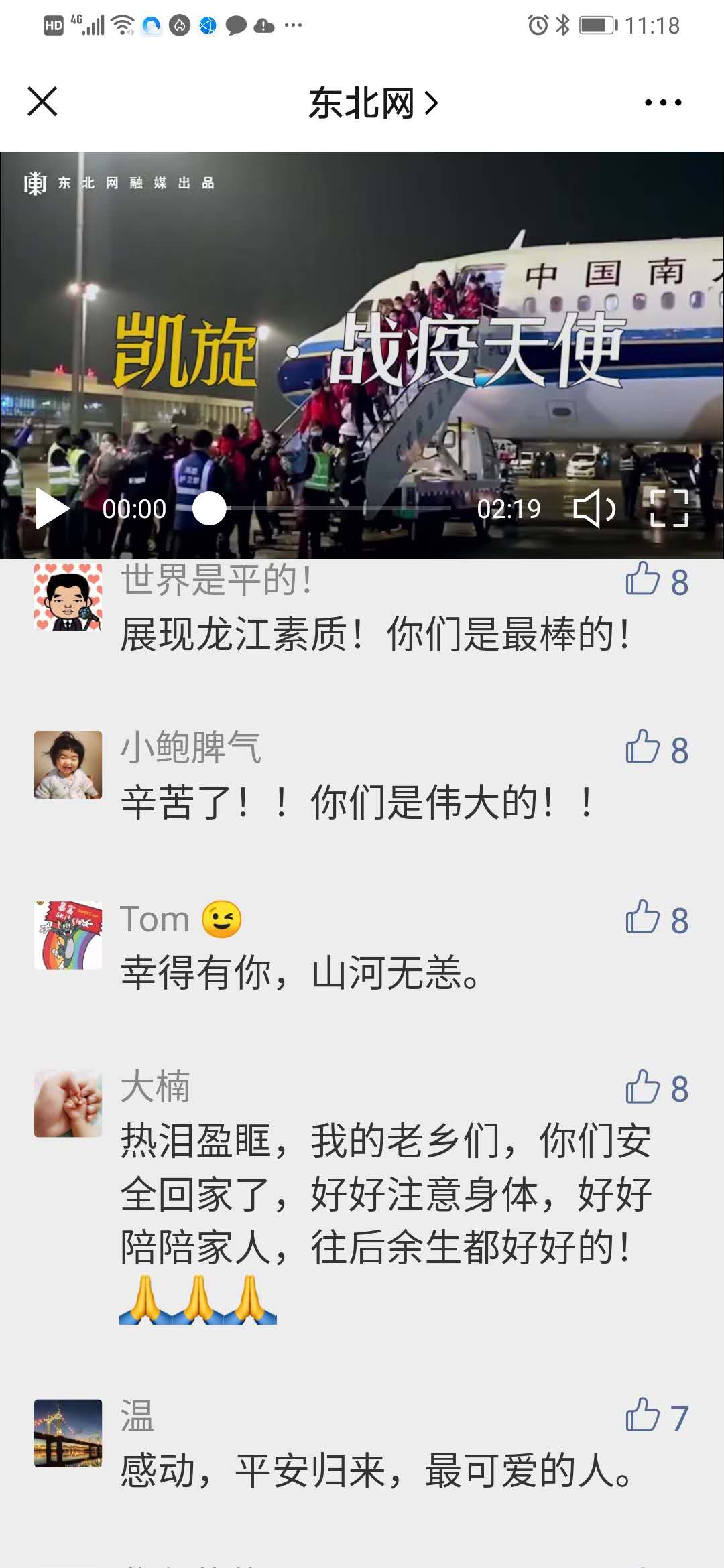Close the article page
The height and width of the screenshot is (1568, 724).
tap(42, 102)
